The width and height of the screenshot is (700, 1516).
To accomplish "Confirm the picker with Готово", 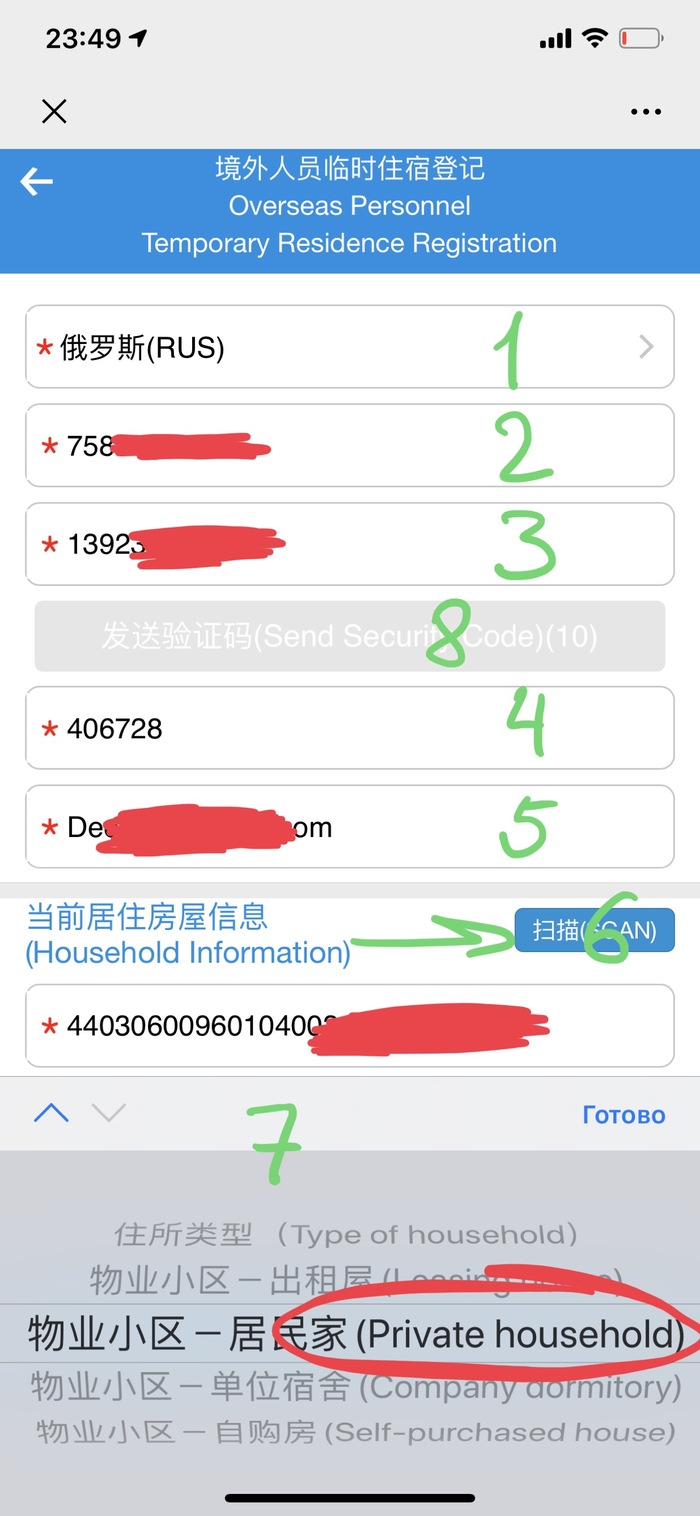I will [x=623, y=1115].
